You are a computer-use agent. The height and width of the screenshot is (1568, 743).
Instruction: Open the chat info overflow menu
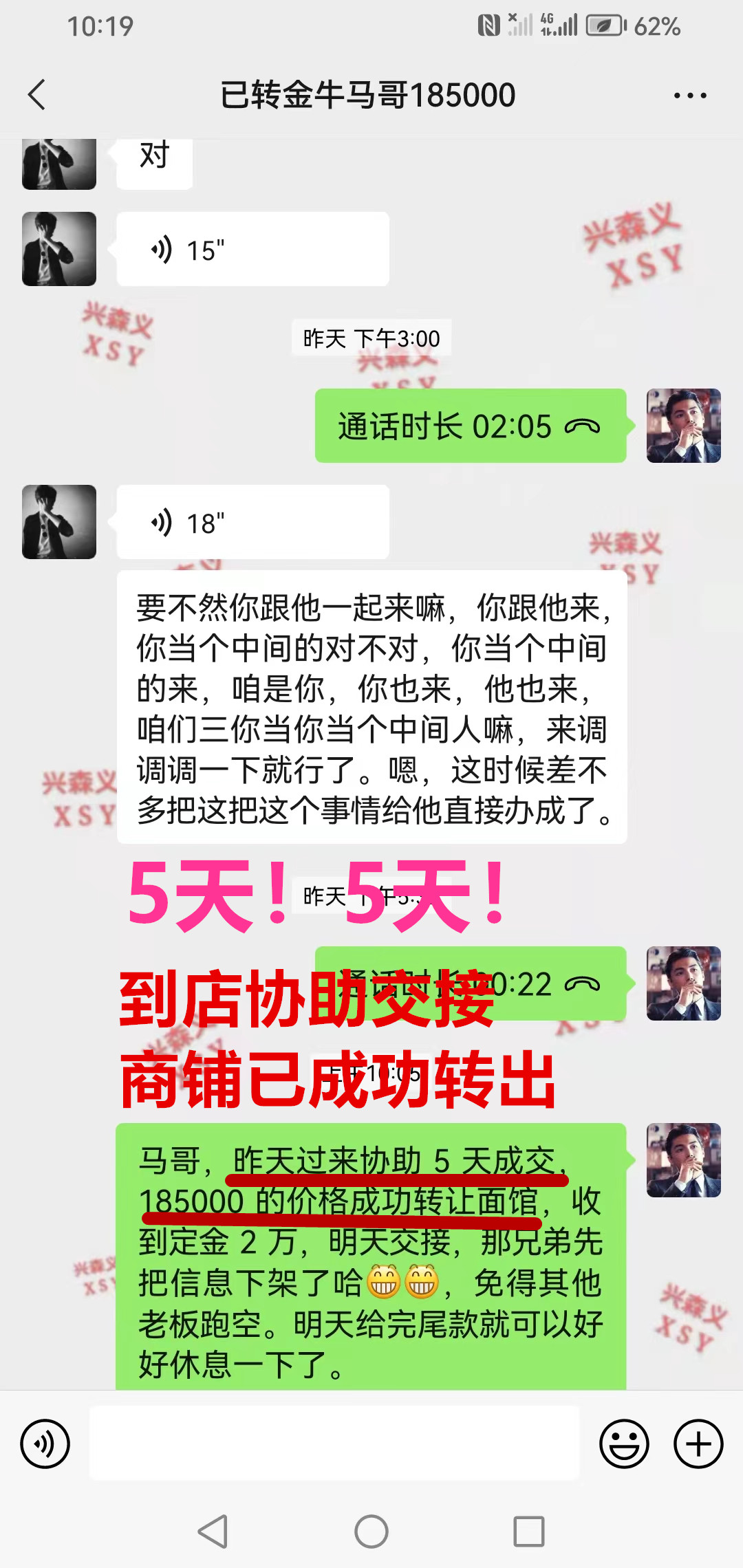click(689, 96)
